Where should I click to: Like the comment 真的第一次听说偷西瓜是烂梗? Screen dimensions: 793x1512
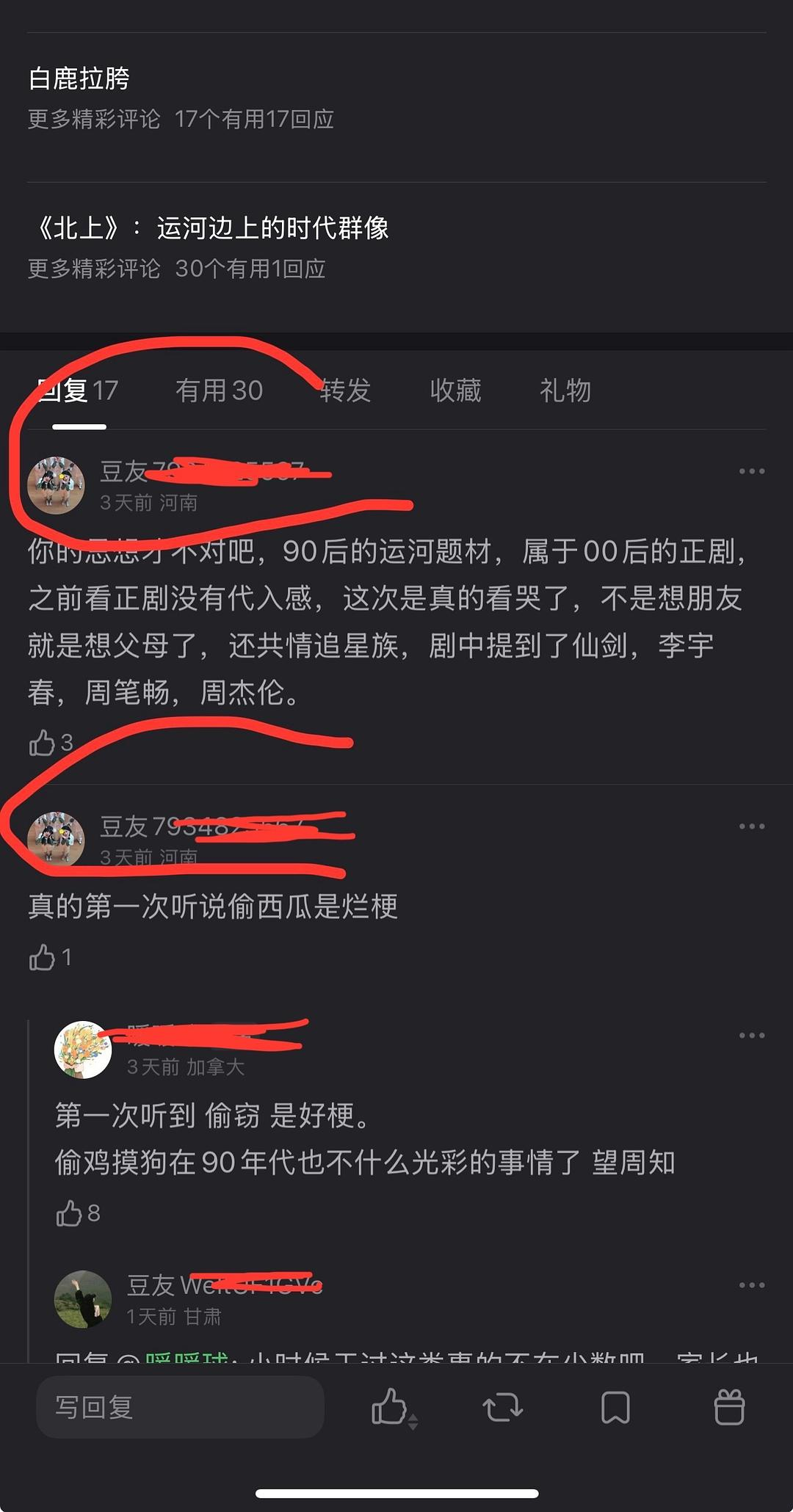tap(43, 957)
